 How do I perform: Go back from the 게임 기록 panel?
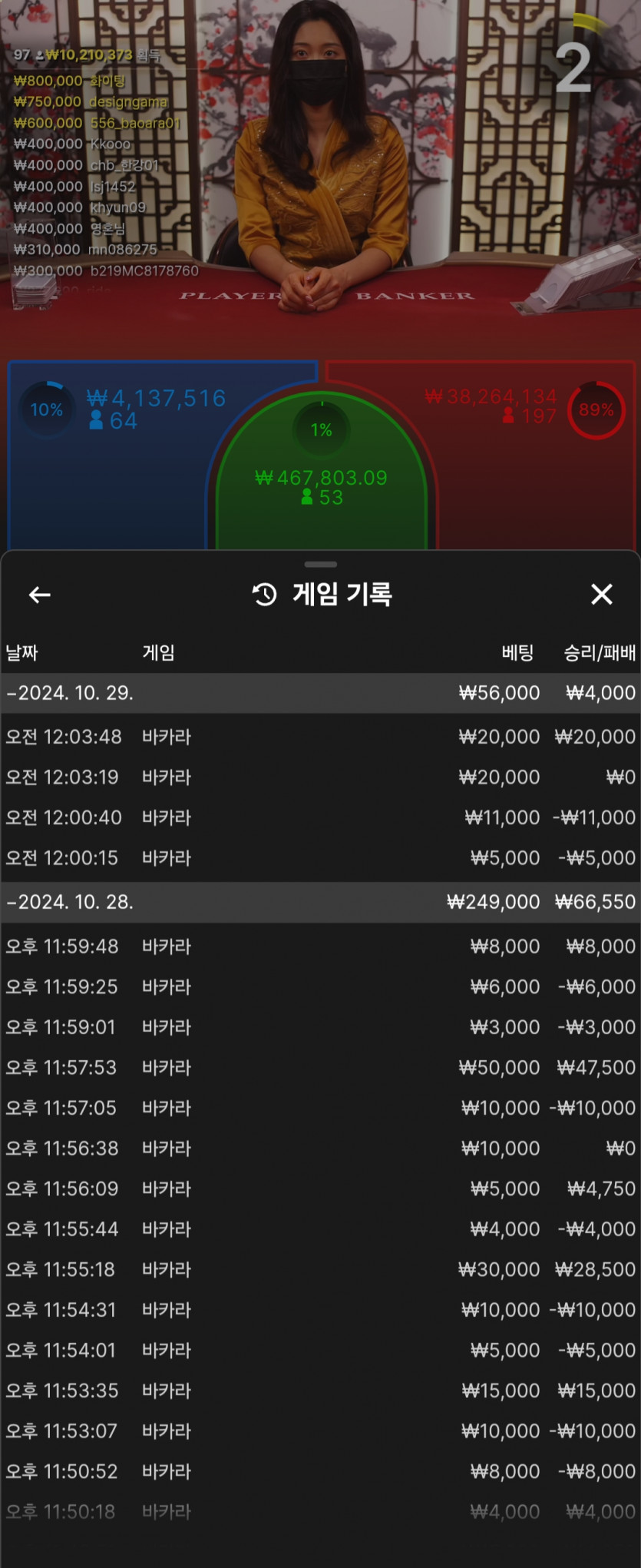pyautogui.click(x=40, y=594)
